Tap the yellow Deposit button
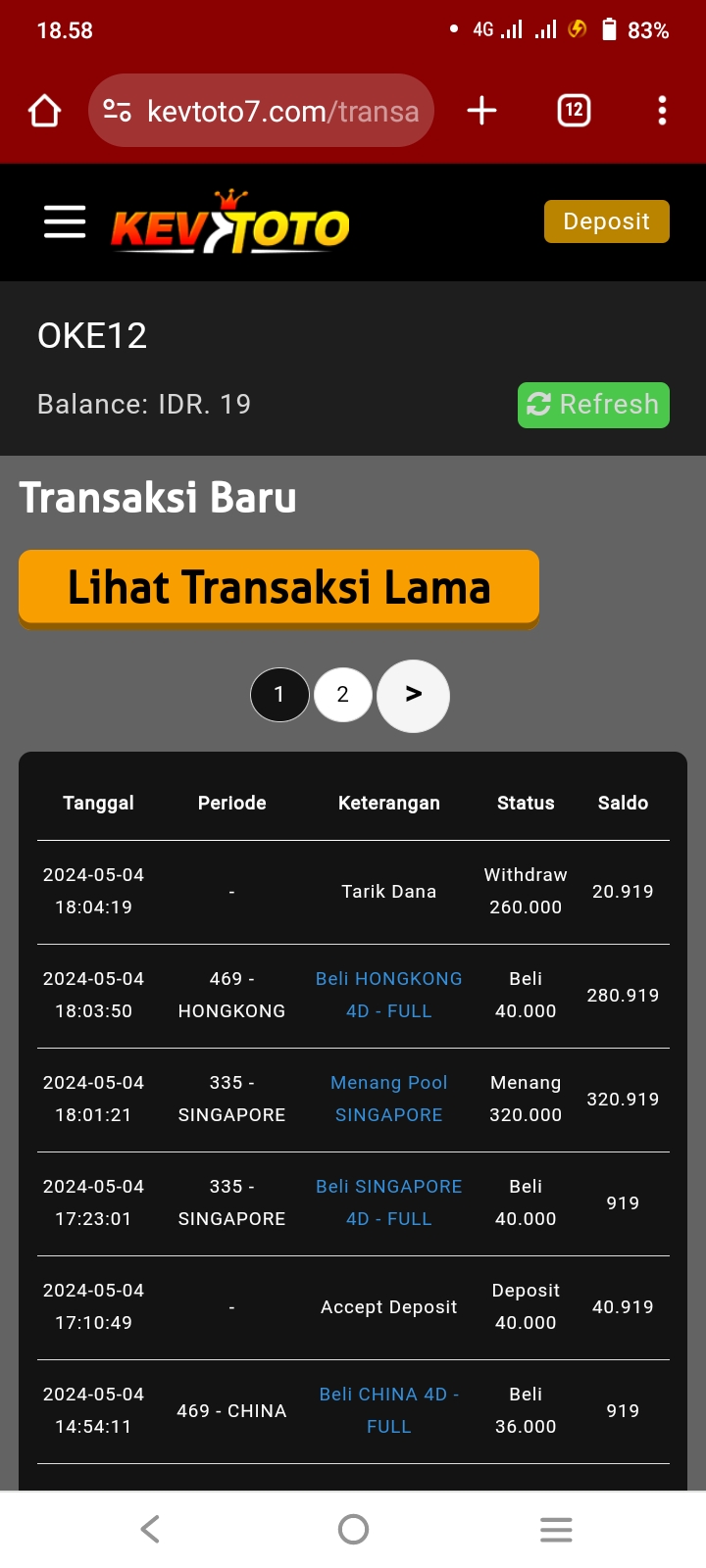706x1568 pixels. (606, 221)
